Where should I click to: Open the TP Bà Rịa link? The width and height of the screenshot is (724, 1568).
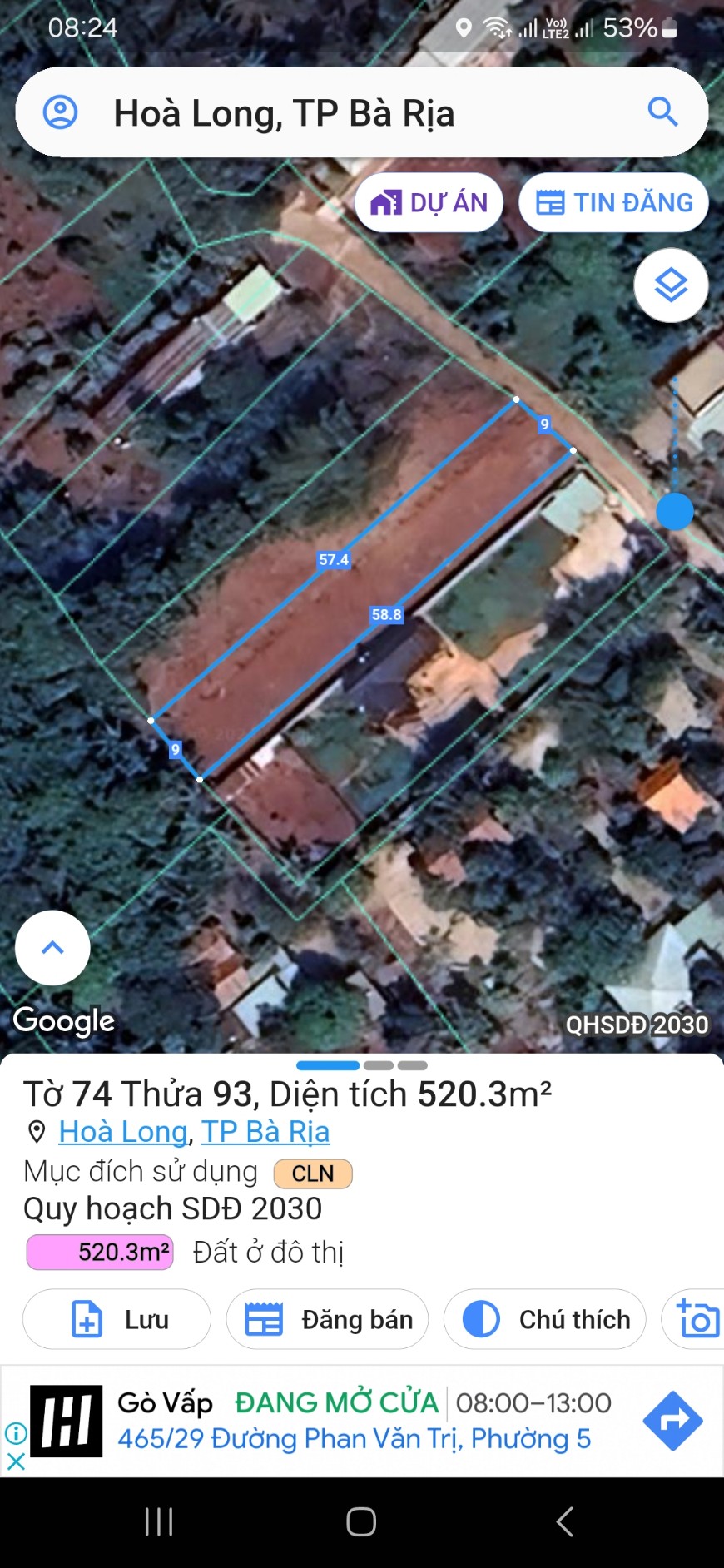coord(265,1131)
